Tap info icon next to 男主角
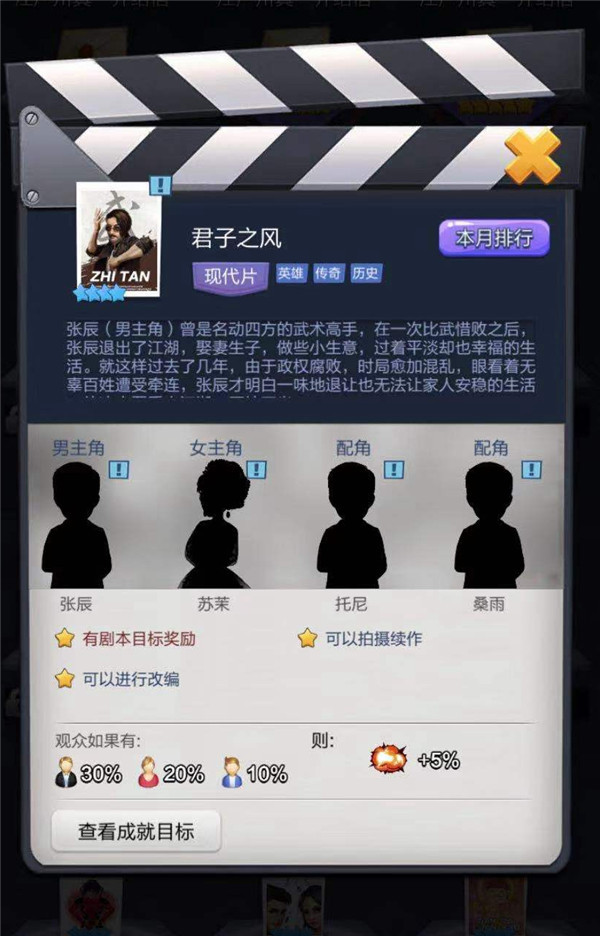This screenshot has height=936, width=600. (116, 469)
